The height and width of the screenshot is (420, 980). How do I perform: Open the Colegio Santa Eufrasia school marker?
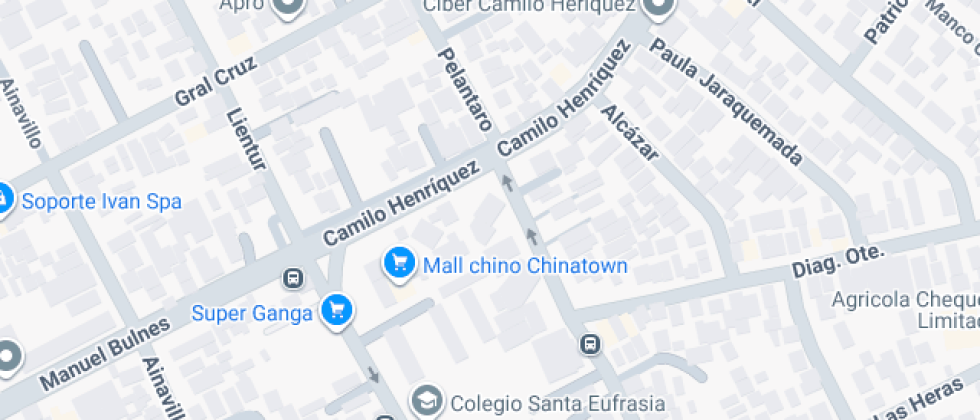pos(427,402)
